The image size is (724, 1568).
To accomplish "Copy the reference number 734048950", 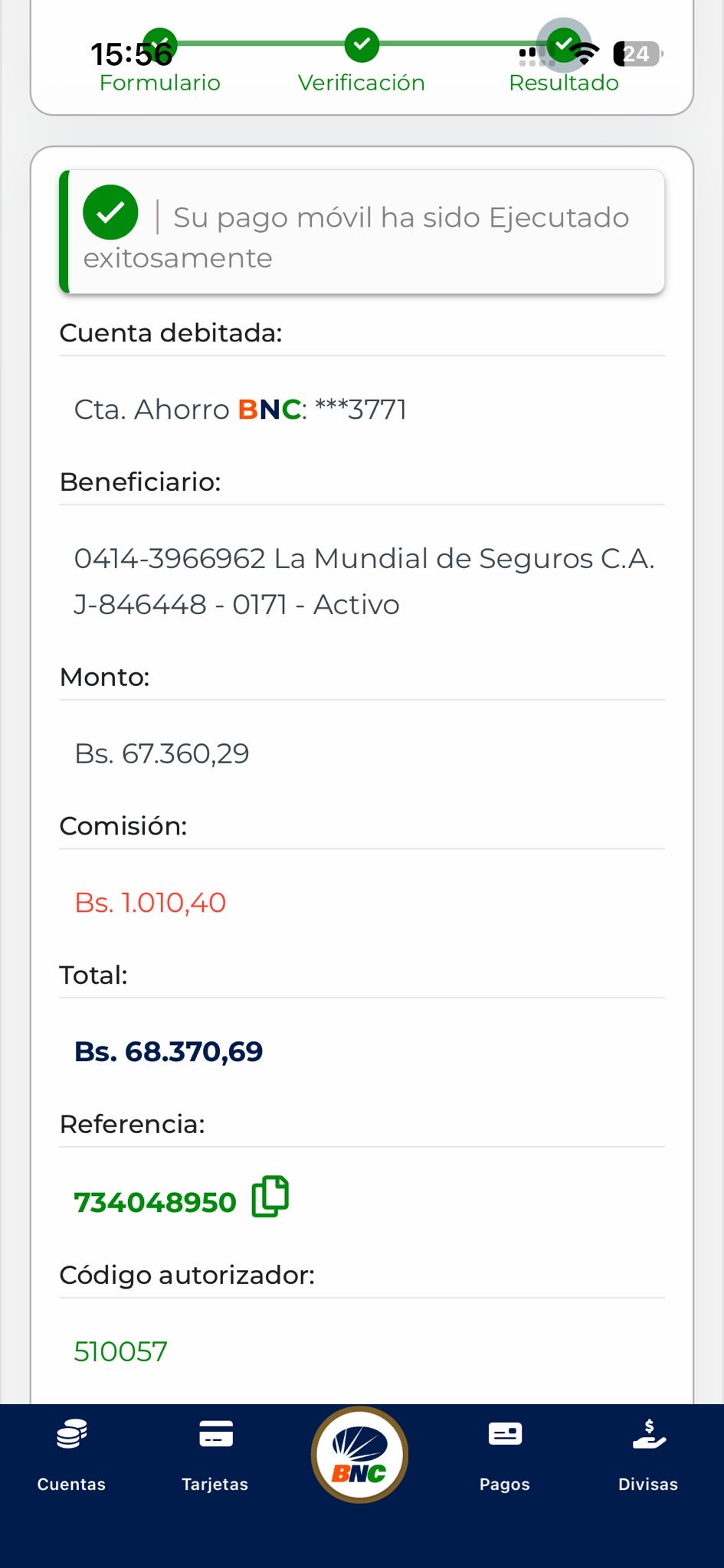I will (270, 1197).
